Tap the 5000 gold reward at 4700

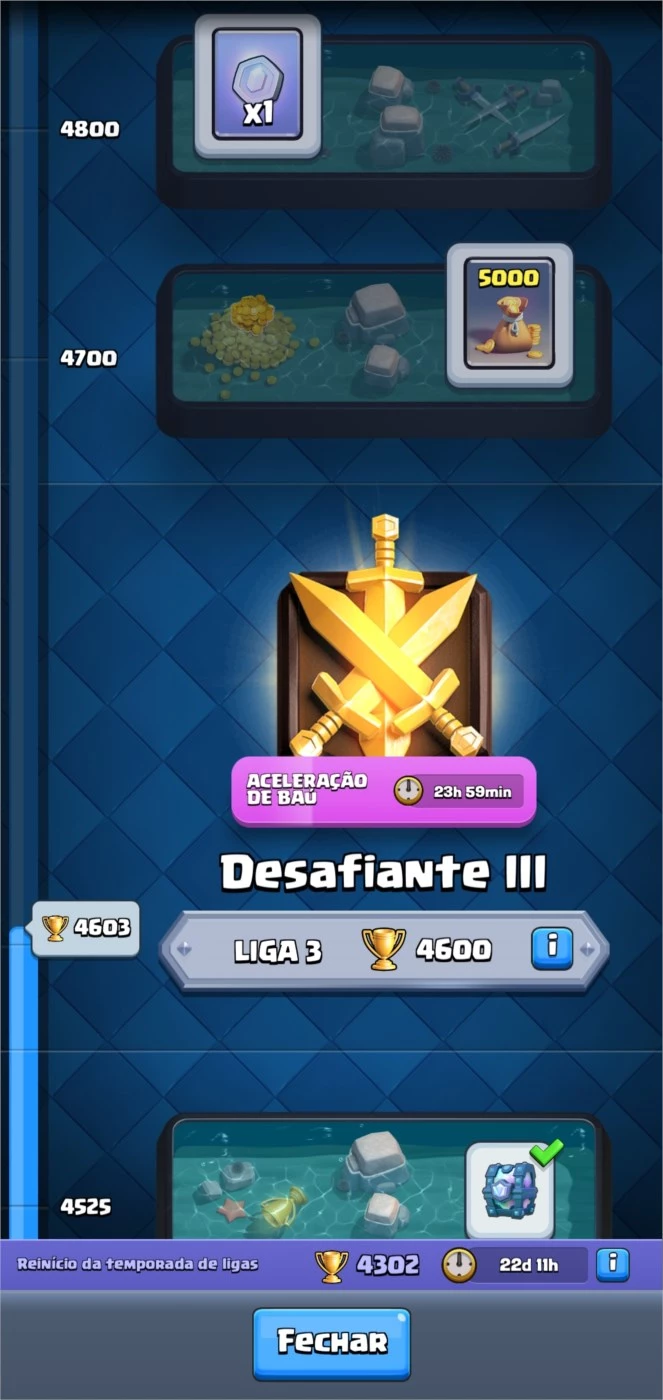pos(509,315)
